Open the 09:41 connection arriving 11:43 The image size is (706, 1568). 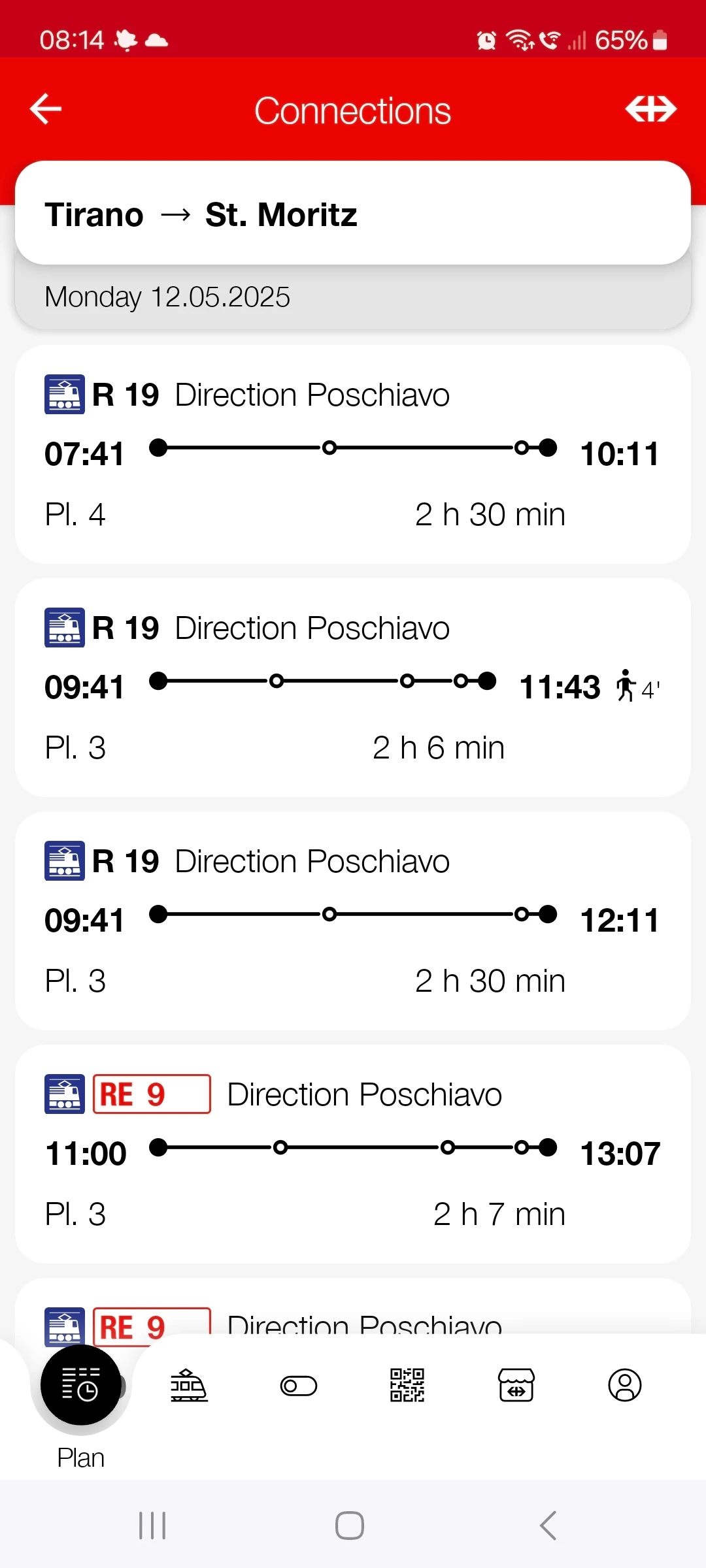[x=353, y=687]
